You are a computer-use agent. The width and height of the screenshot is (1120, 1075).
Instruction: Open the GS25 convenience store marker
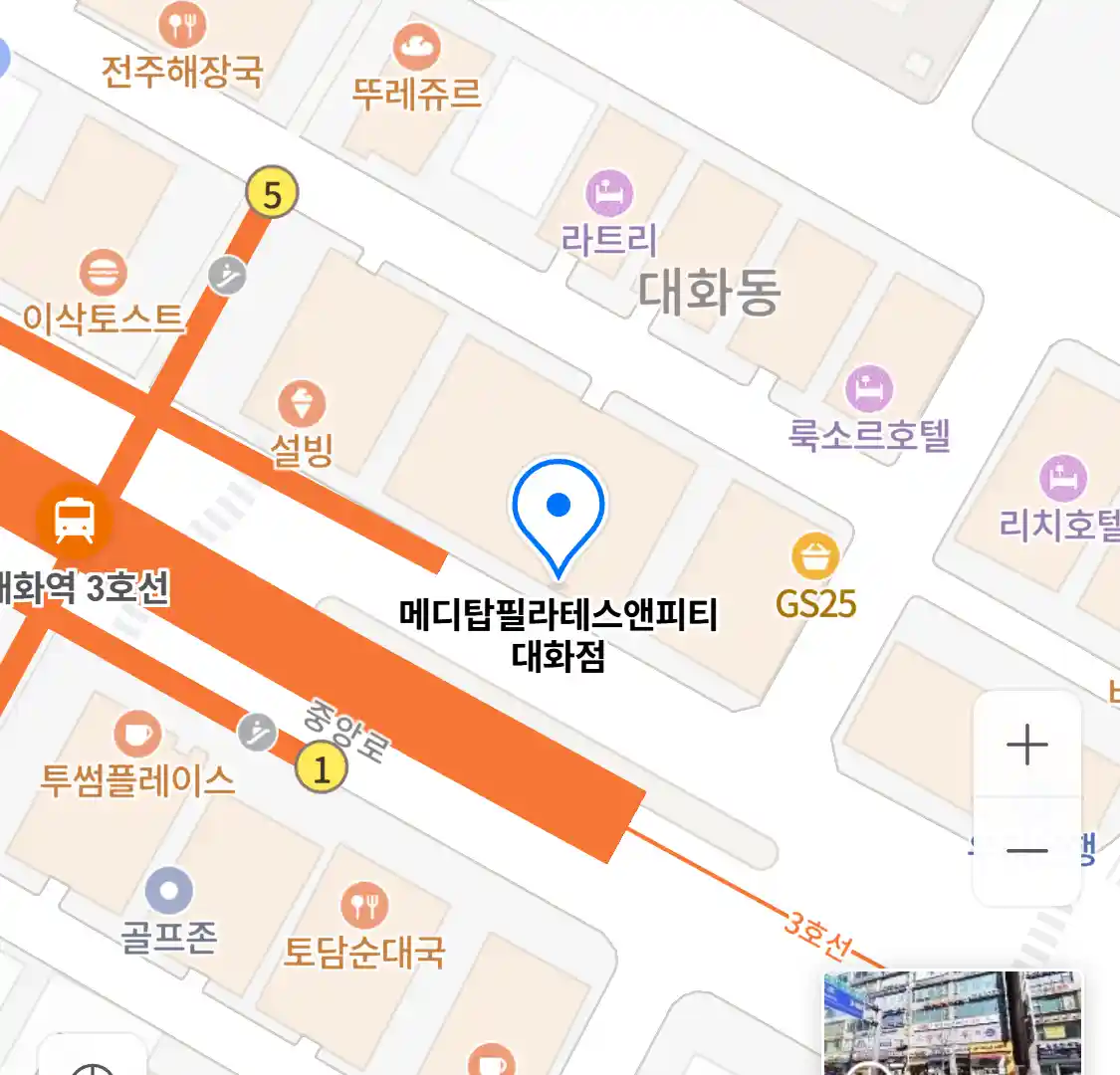(x=815, y=557)
